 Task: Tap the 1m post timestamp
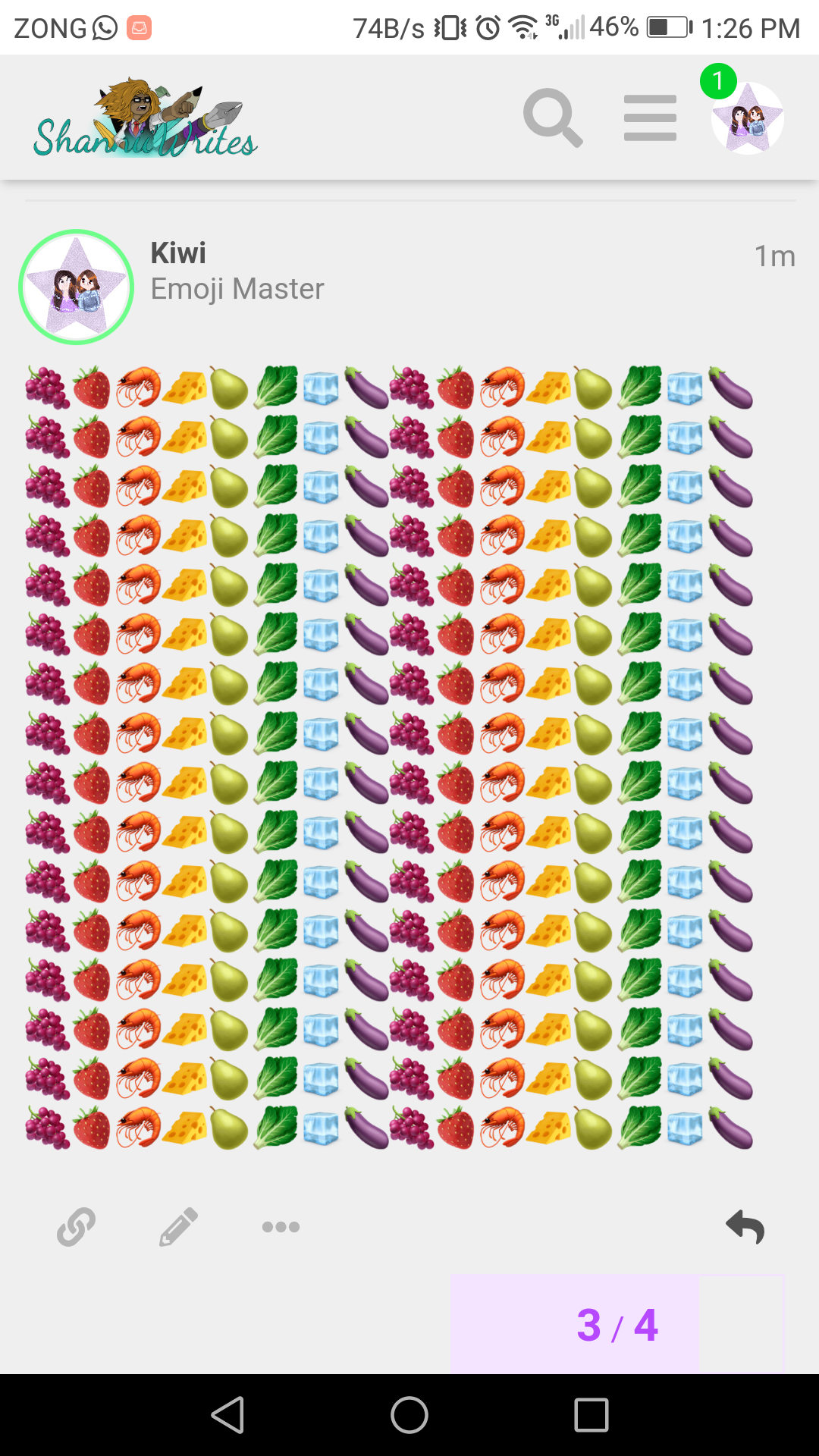point(774,256)
